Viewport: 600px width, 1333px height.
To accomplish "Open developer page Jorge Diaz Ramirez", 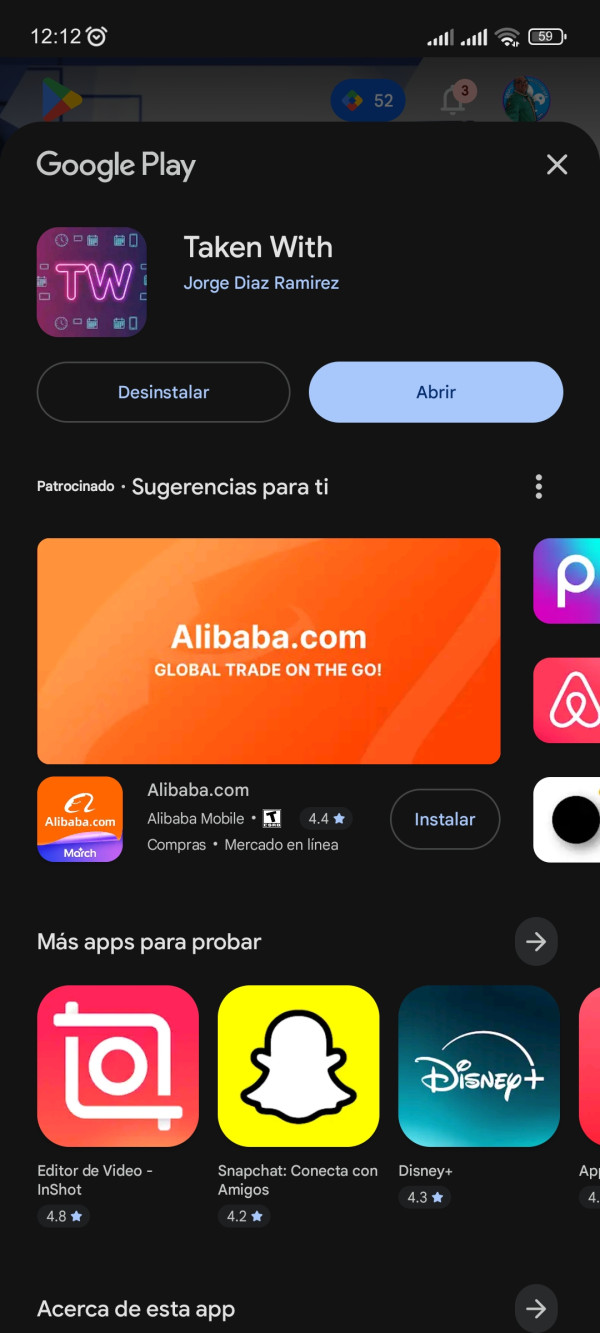I will coord(261,283).
